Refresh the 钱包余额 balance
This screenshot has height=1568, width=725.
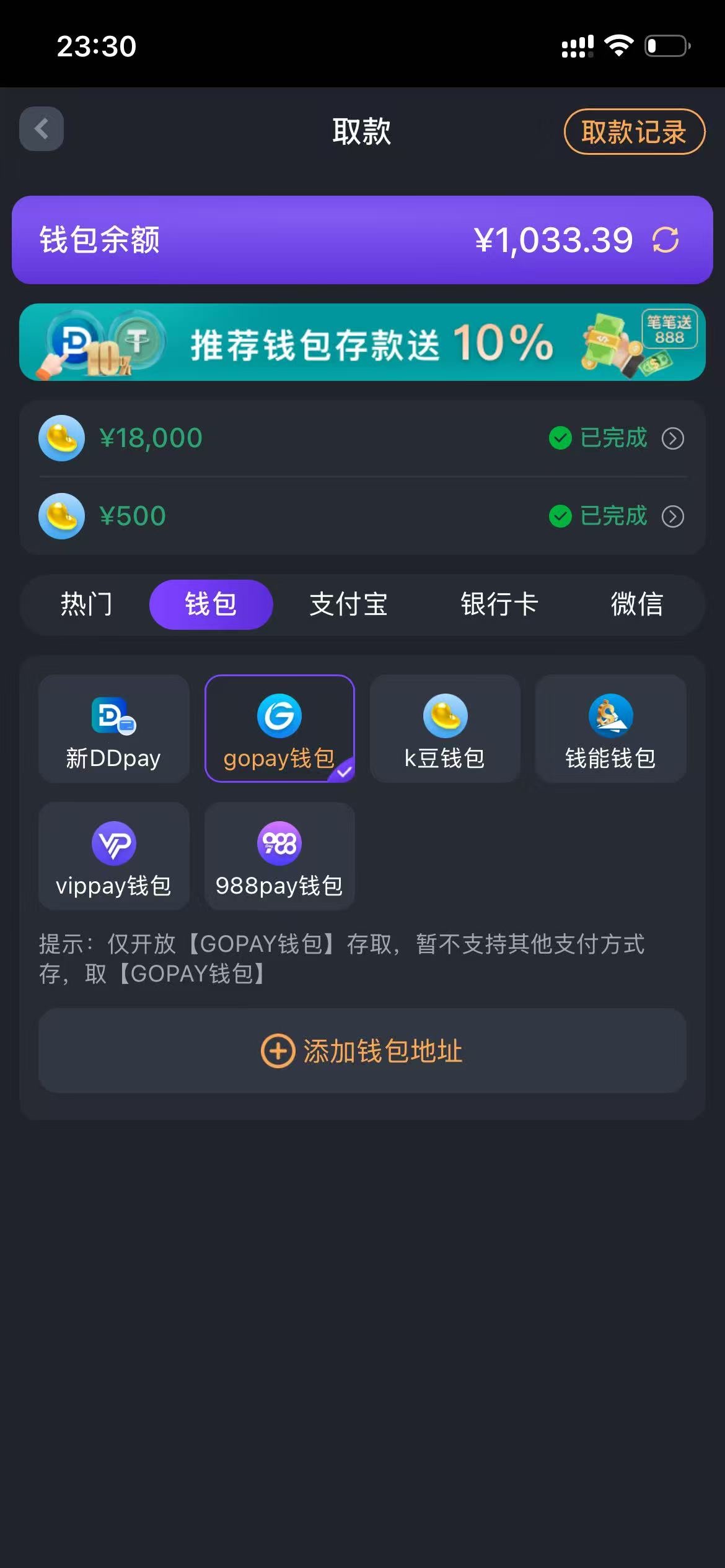point(666,240)
